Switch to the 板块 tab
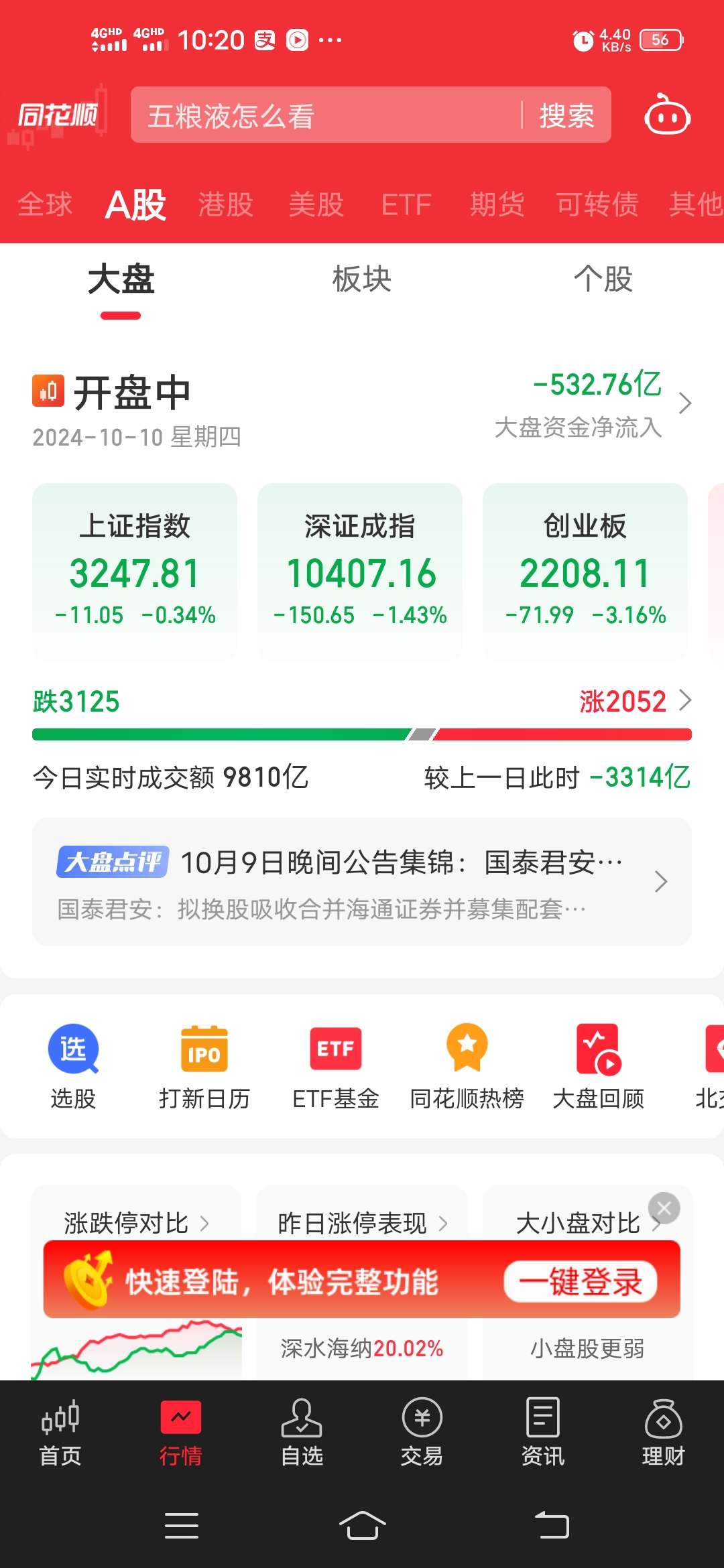The width and height of the screenshot is (724, 1568). pos(361,279)
